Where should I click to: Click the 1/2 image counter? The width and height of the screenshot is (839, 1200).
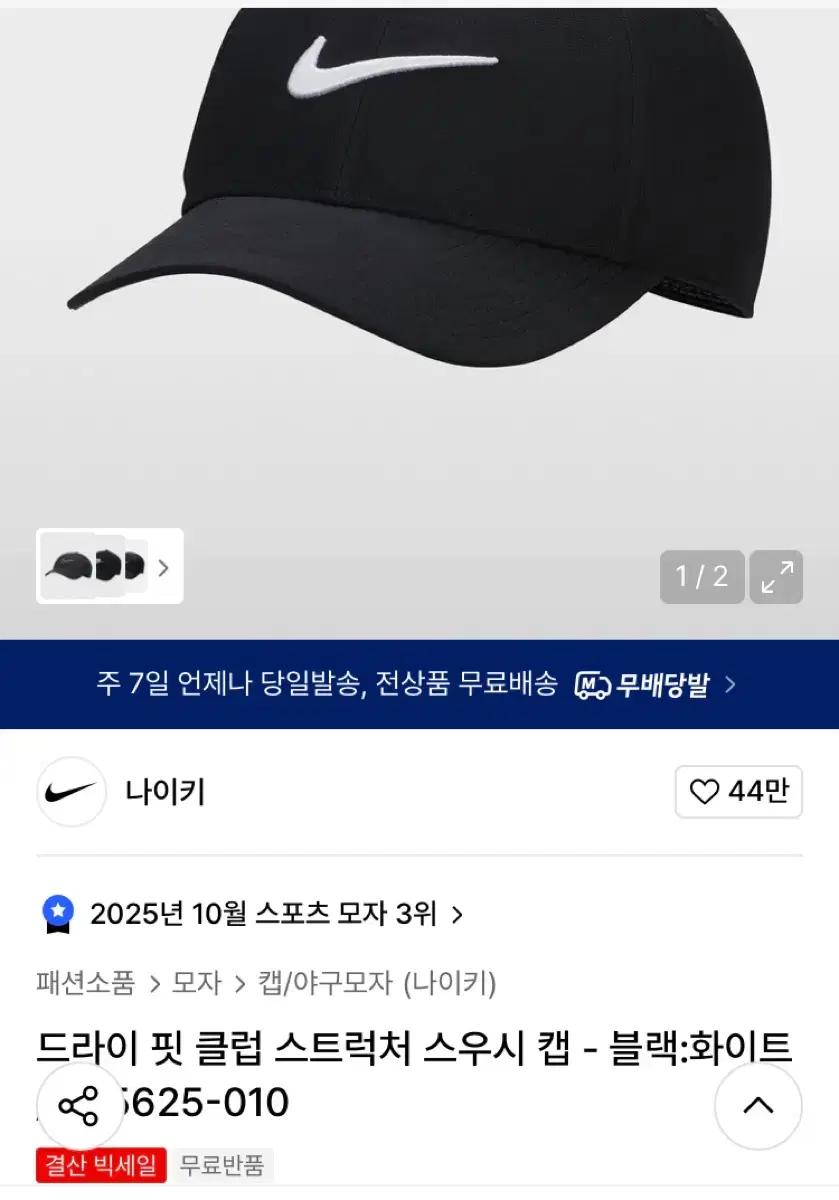click(x=702, y=578)
